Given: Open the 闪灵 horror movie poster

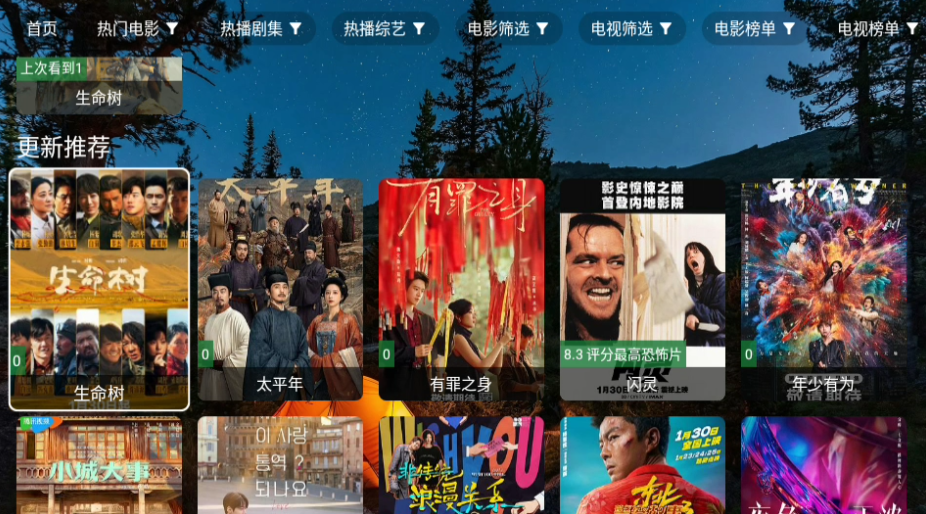Looking at the screenshot, I should (642, 288).
